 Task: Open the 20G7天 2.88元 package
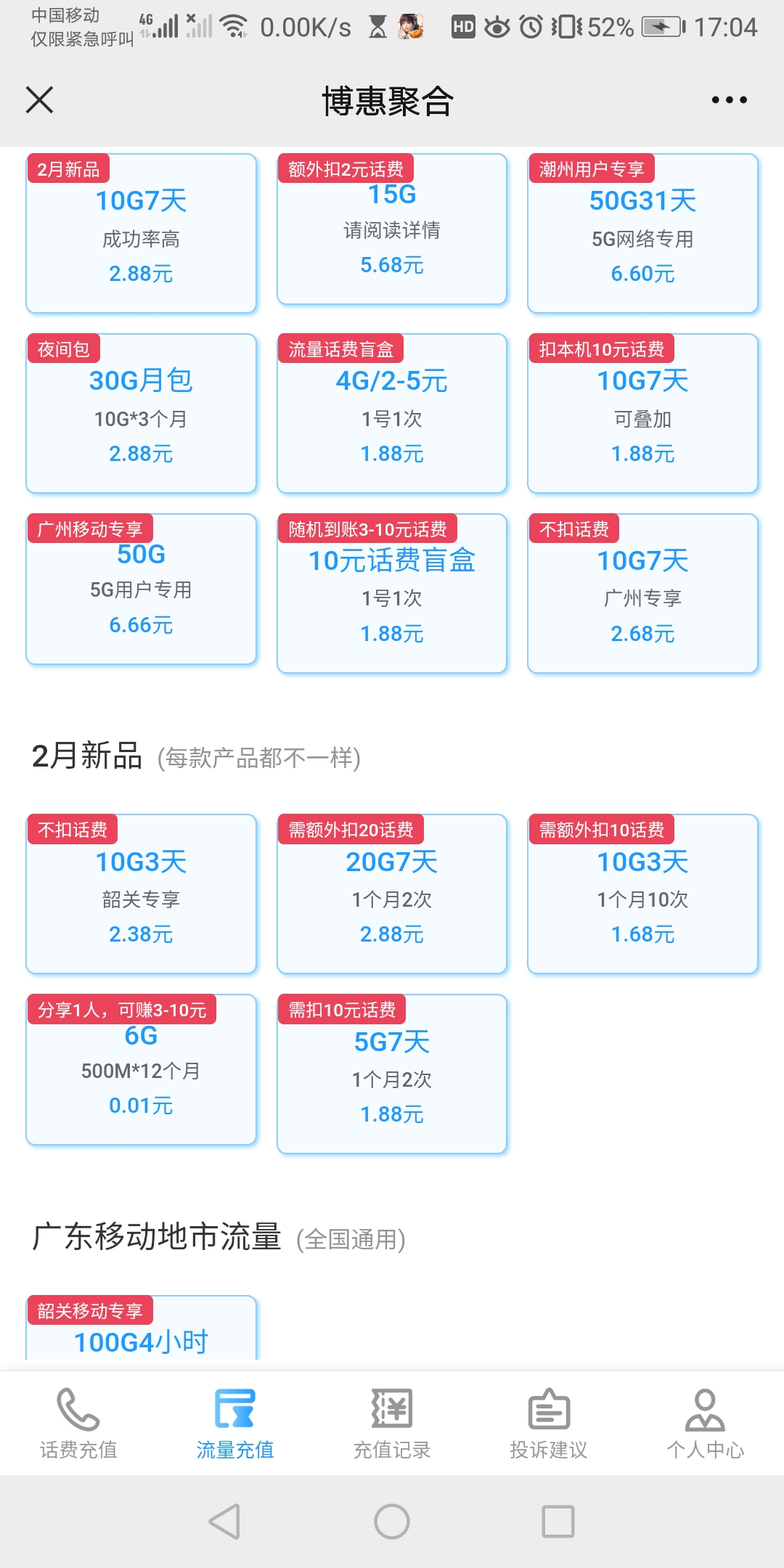coord(392,894)
